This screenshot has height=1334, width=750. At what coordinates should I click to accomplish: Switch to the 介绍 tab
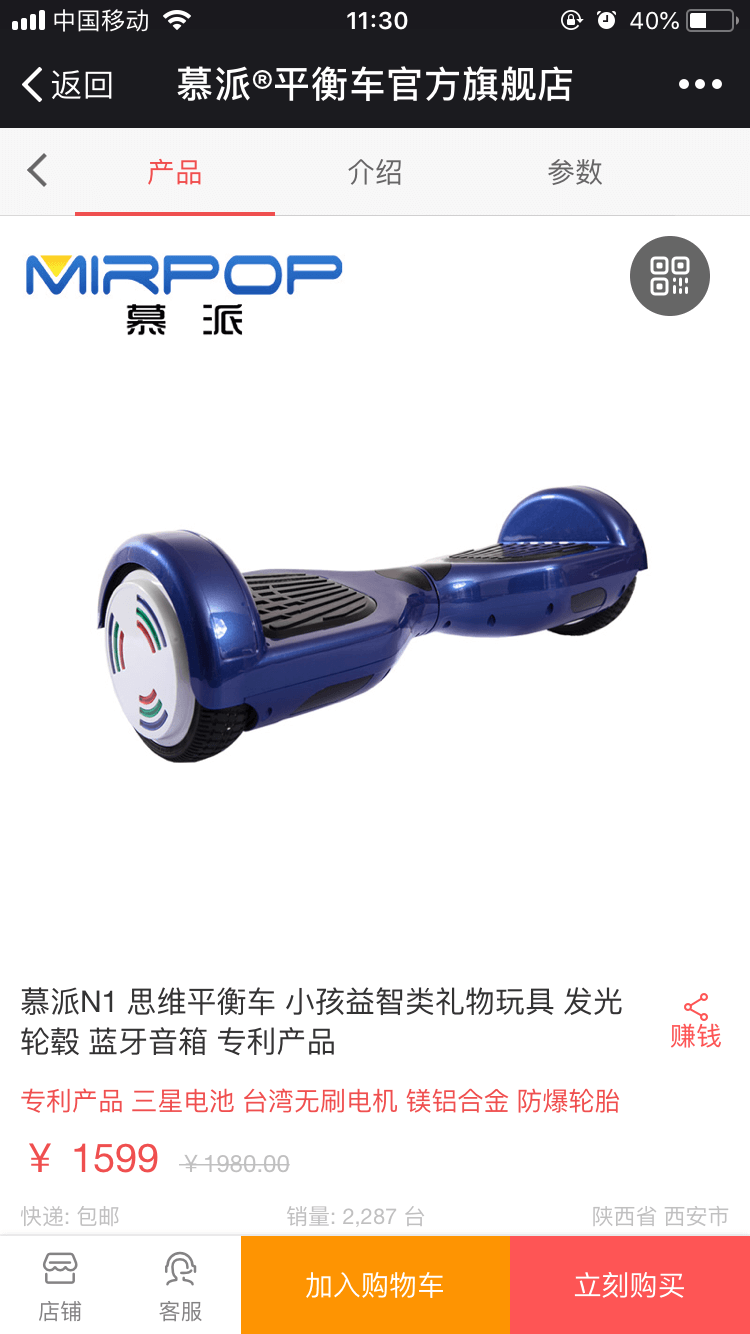click(375, 172)
